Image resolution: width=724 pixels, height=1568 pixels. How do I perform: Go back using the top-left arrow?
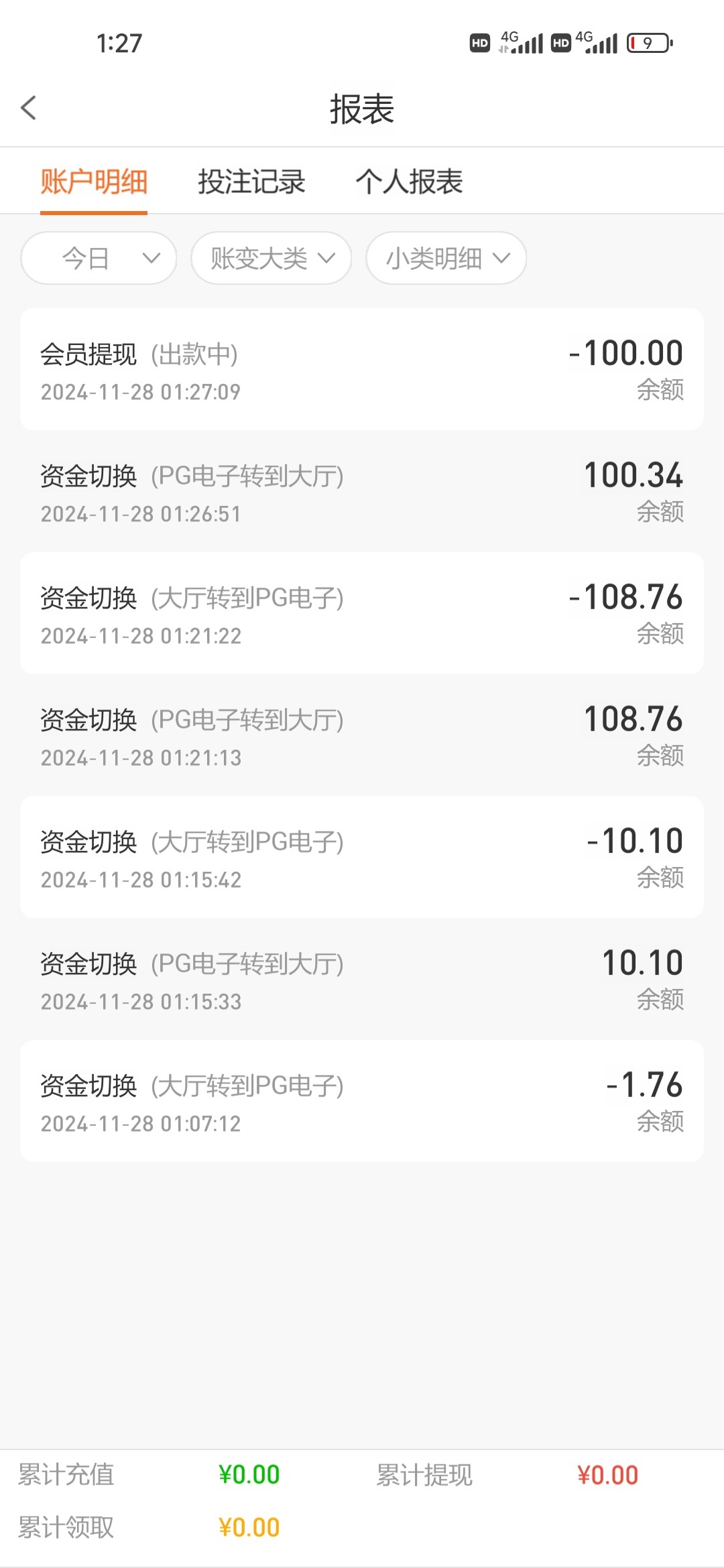click(x=29, y=108)
